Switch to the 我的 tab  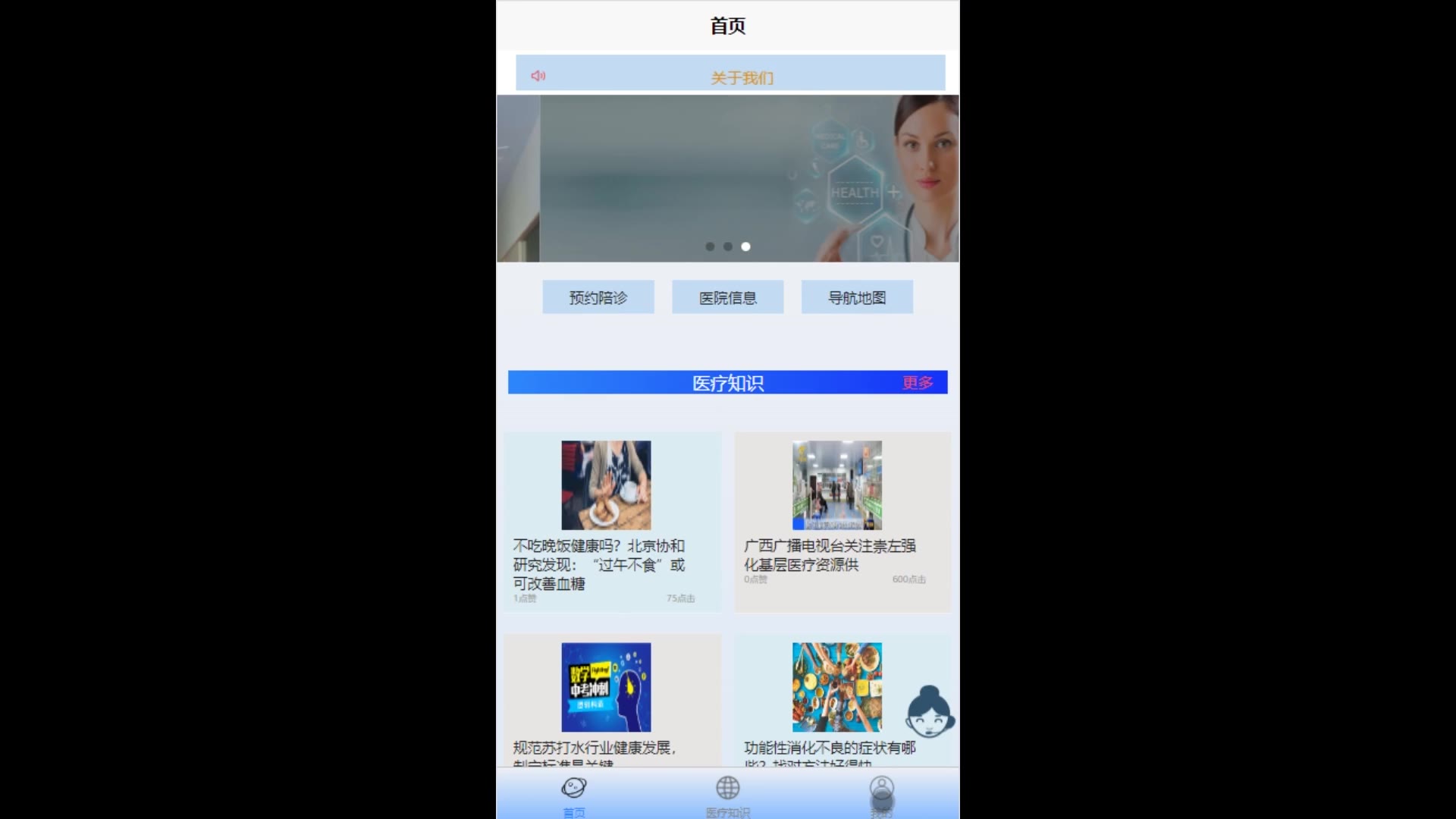(x=881, y=795)
